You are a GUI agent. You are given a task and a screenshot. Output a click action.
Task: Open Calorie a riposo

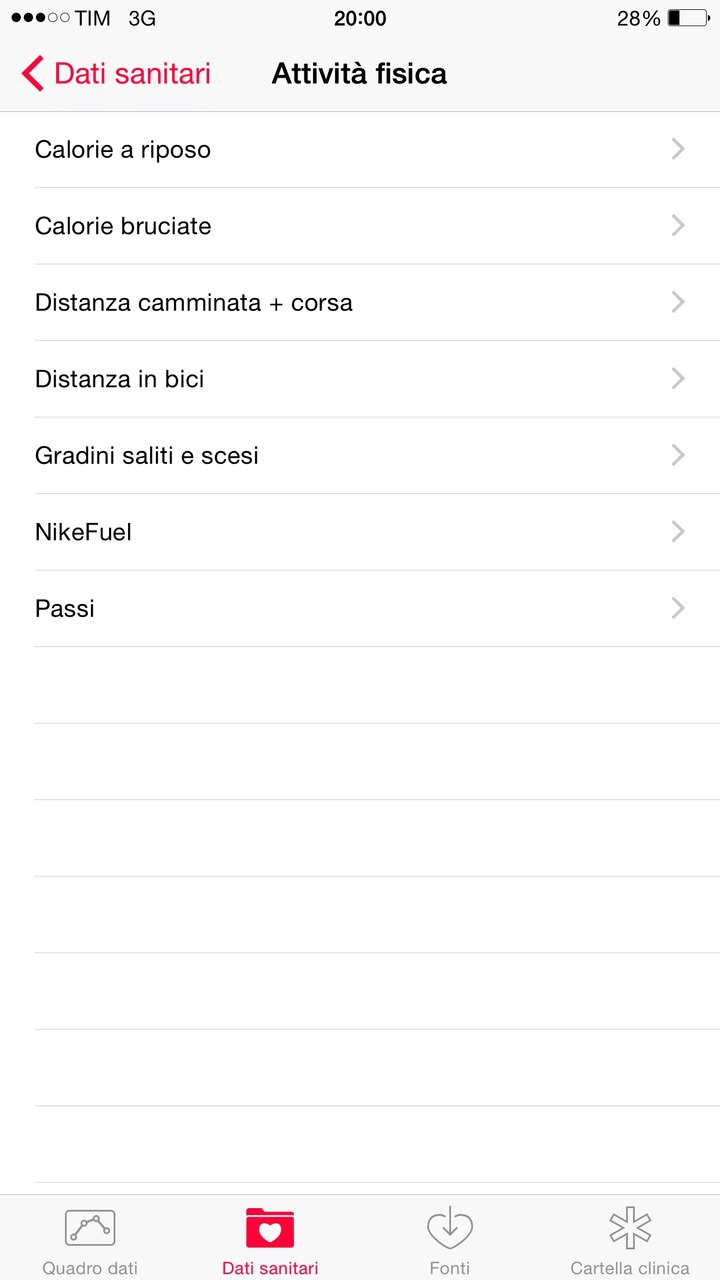click(x=360, y=150)
